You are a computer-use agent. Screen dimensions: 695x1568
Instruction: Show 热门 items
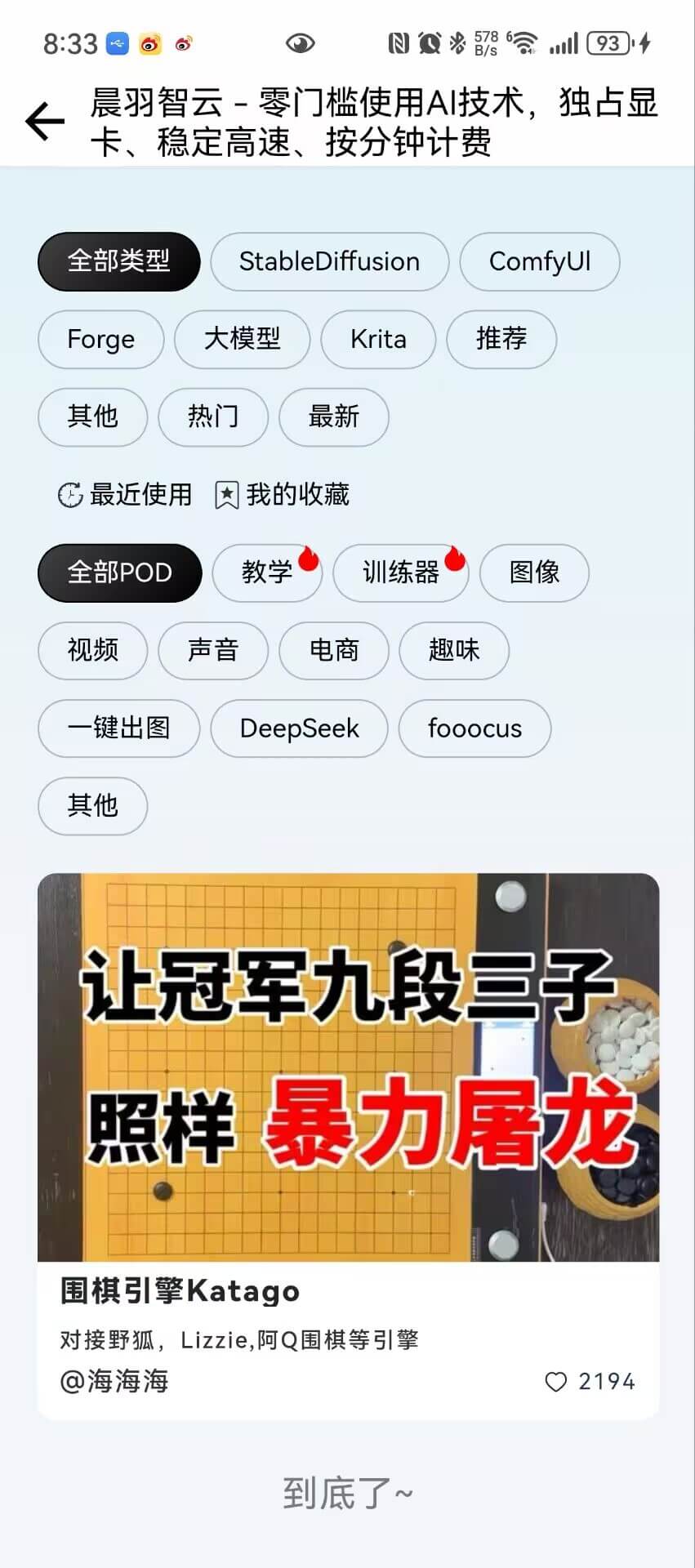213,416
